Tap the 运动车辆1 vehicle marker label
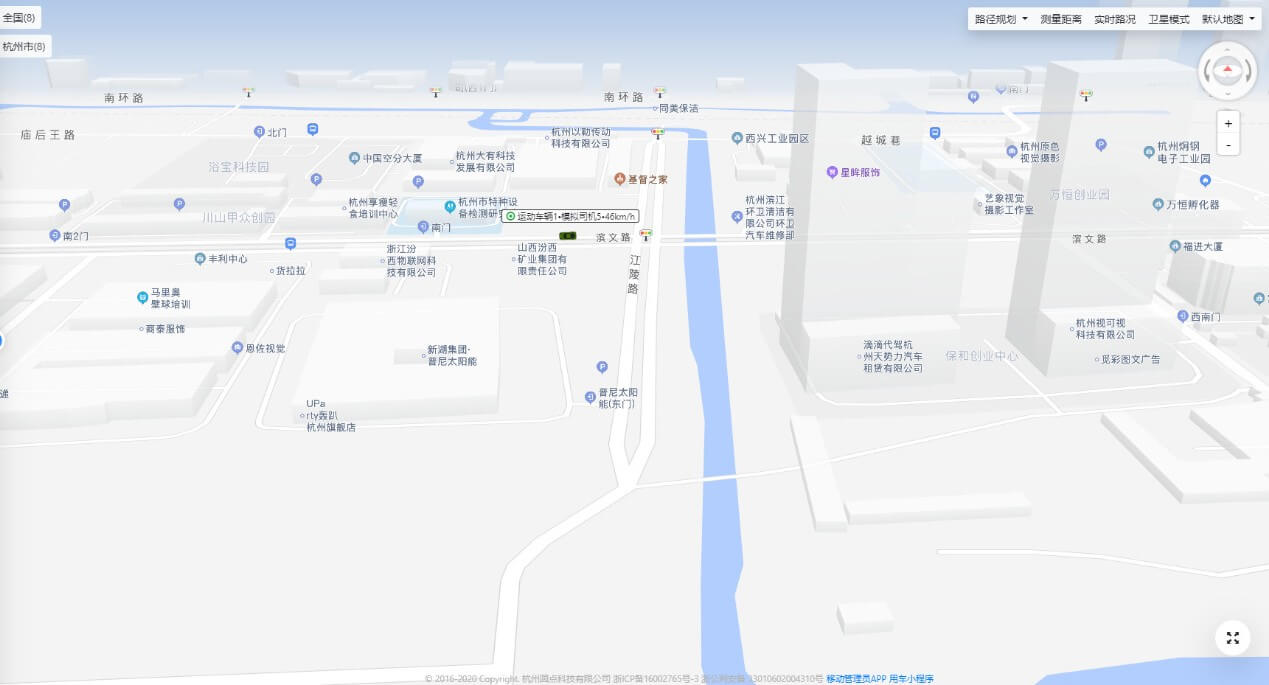 (x=570, y=216)
